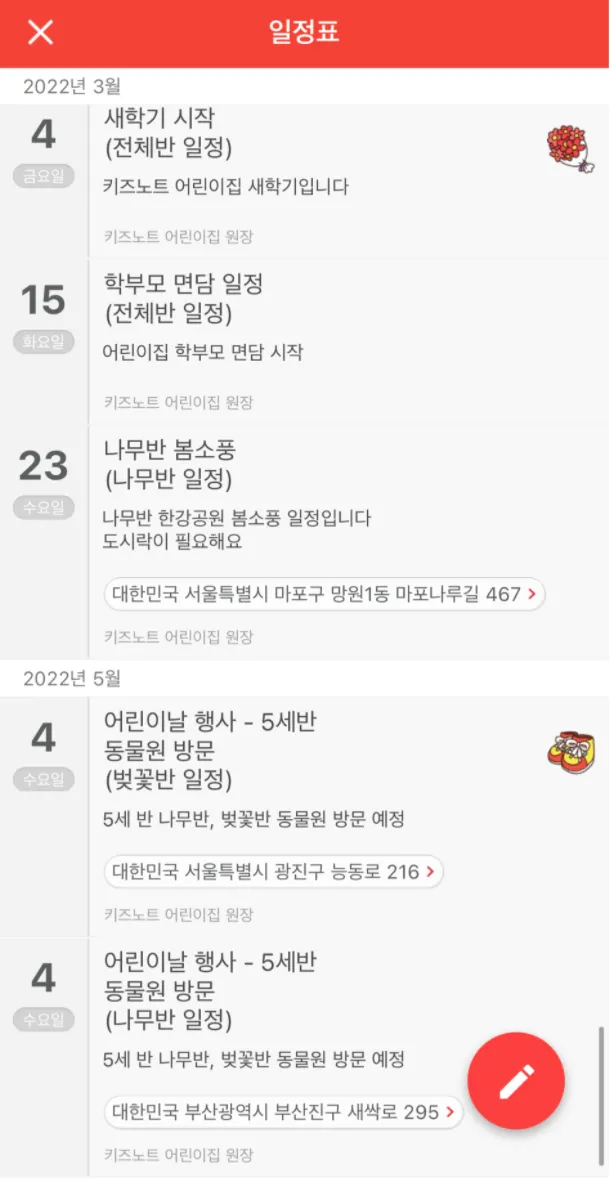The width and height of the screenshot is (610, 1180).
Task: Close the 일정표 screen
Action: pyautogui.click(x=40, y=32)
